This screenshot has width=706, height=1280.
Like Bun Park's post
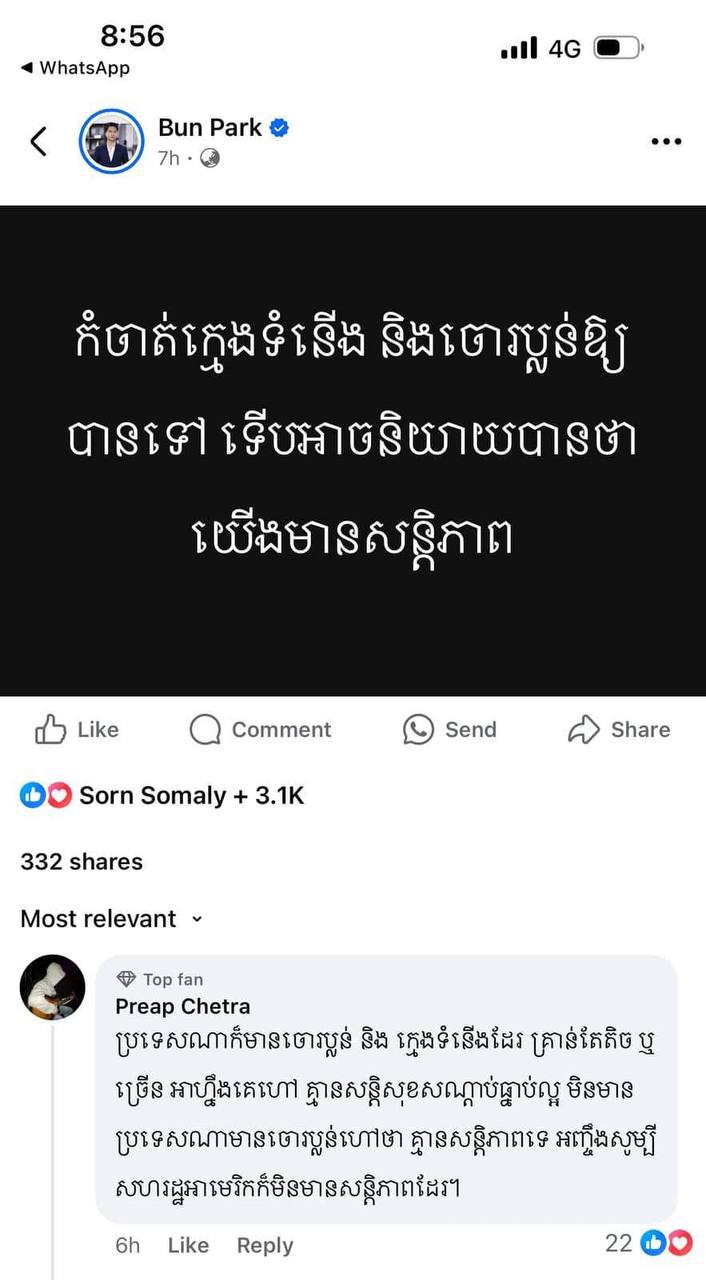point(77,730)
